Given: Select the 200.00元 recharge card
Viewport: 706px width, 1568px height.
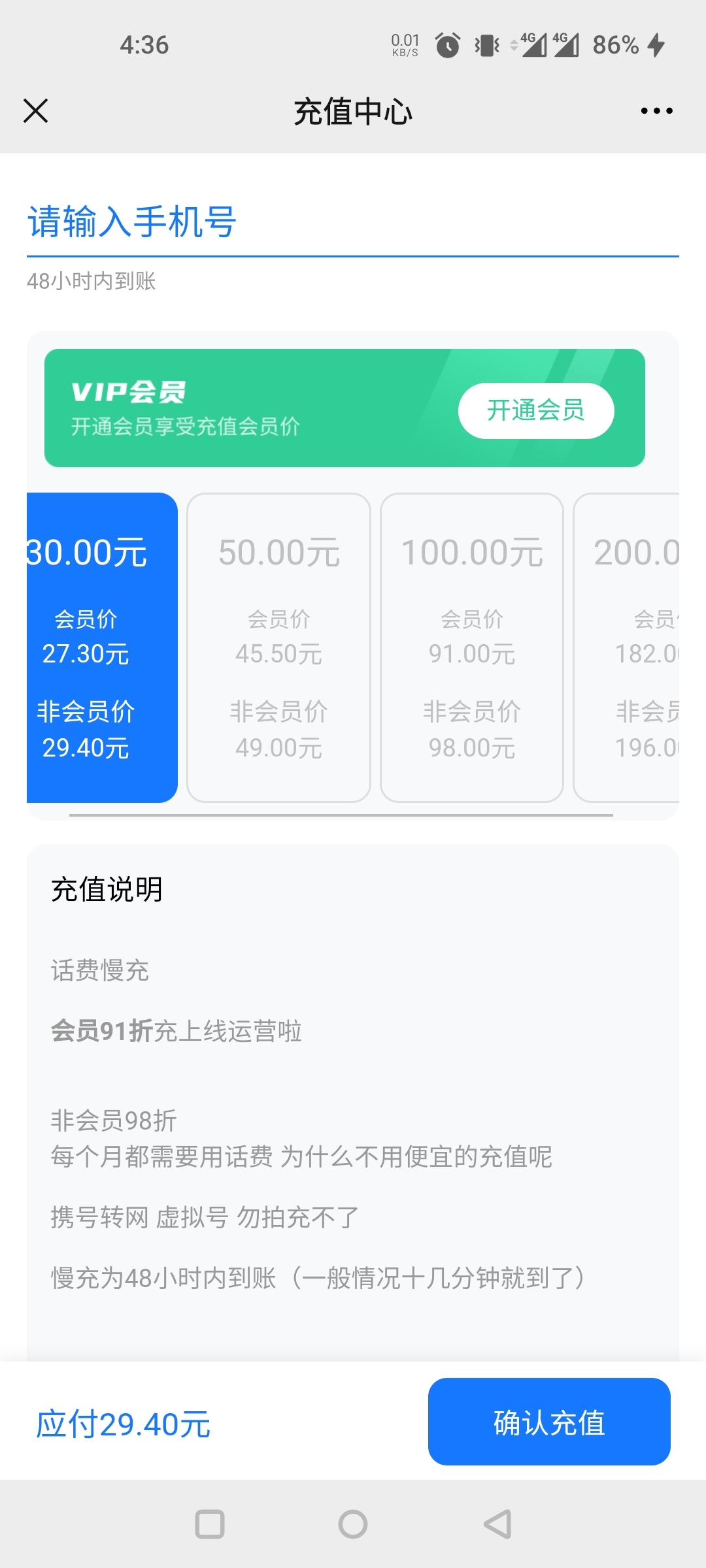Looking at the screenshot, I should pyautogui.click(x=628, y=647).
